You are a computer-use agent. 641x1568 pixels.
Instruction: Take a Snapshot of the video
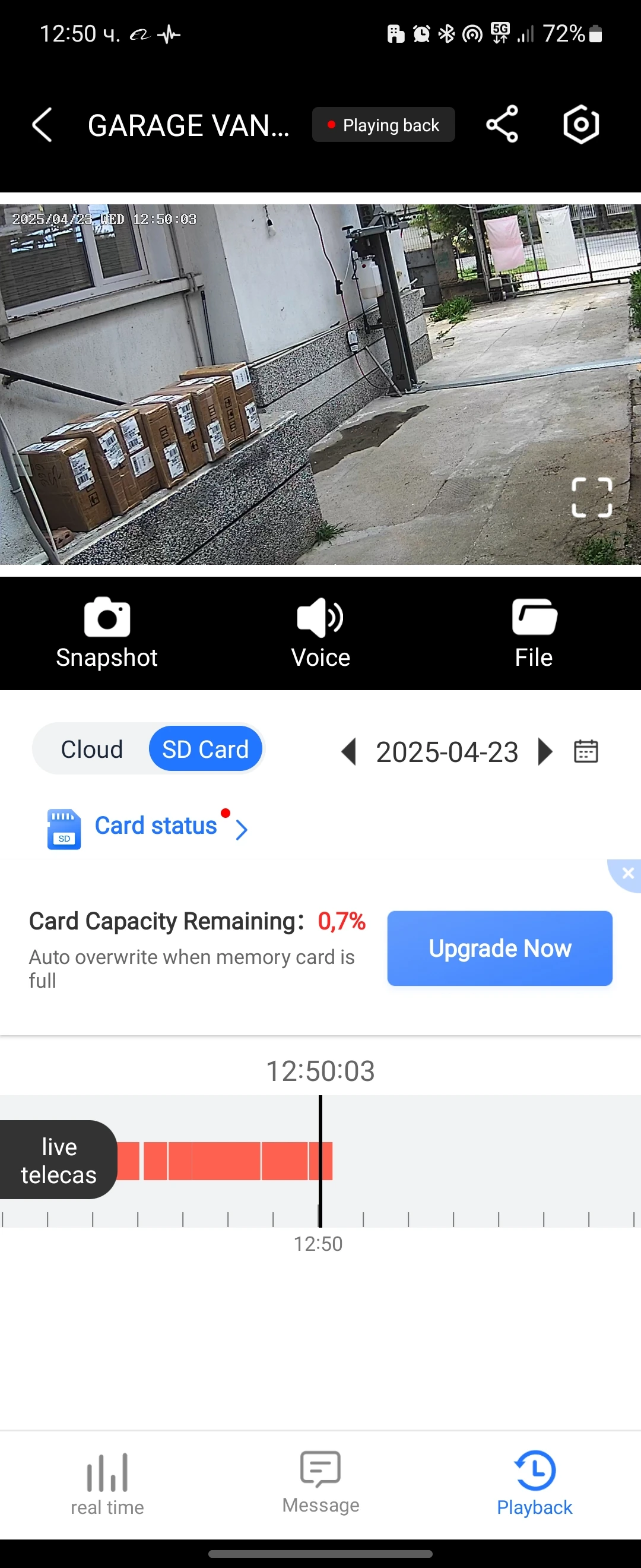107,633
